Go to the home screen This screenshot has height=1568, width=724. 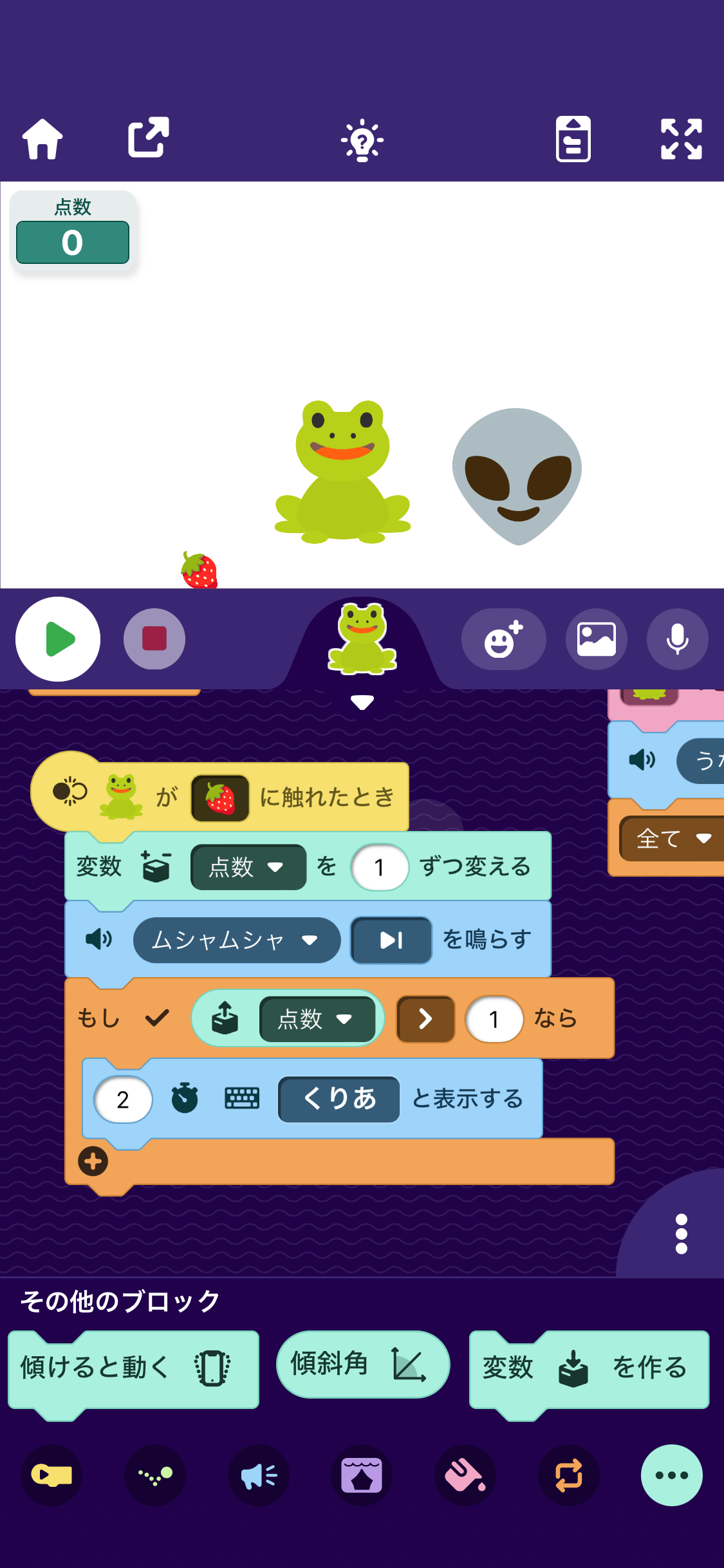click(x=42, y=138)
